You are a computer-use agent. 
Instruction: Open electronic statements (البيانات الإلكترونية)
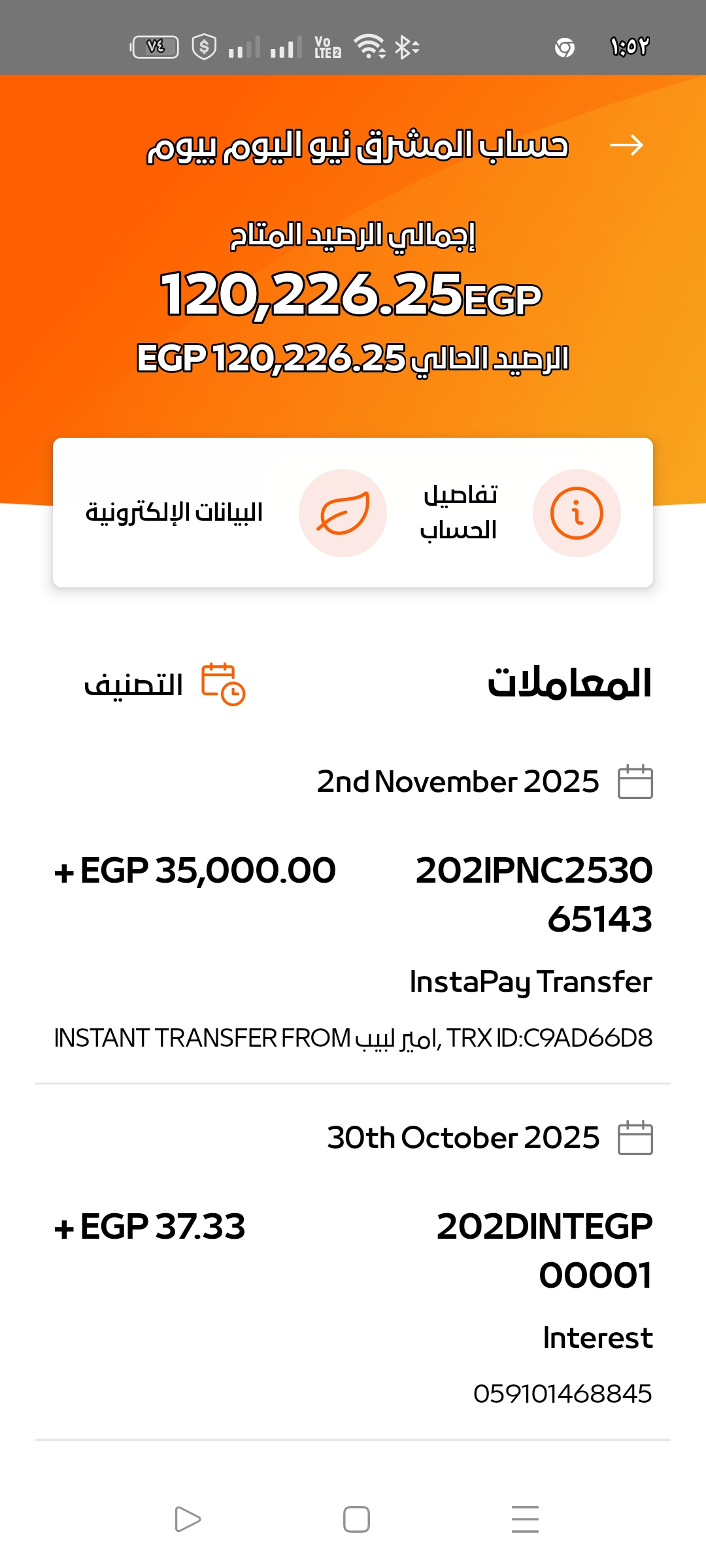[343, 514]
